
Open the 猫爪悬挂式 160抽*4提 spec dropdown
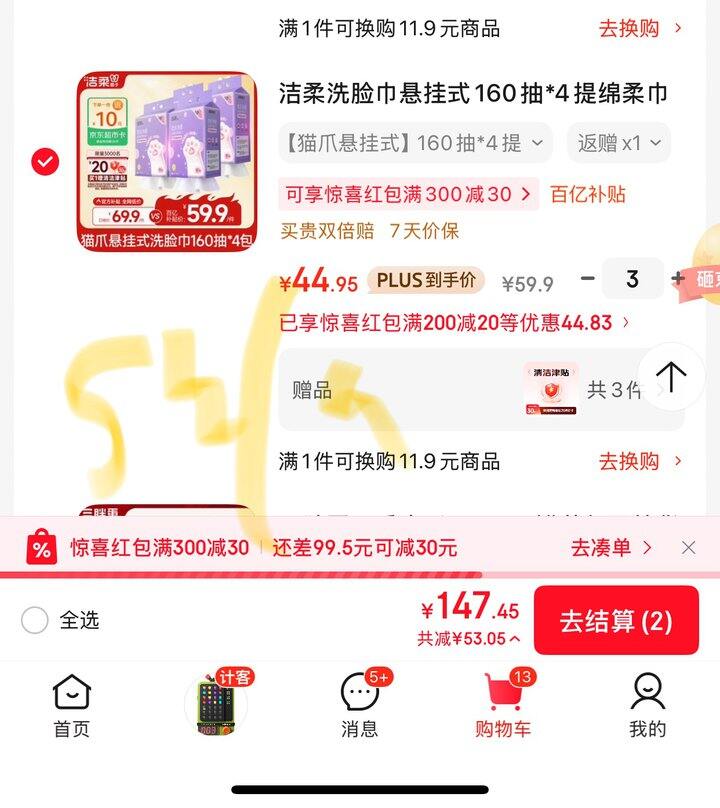tap(415, 143)
